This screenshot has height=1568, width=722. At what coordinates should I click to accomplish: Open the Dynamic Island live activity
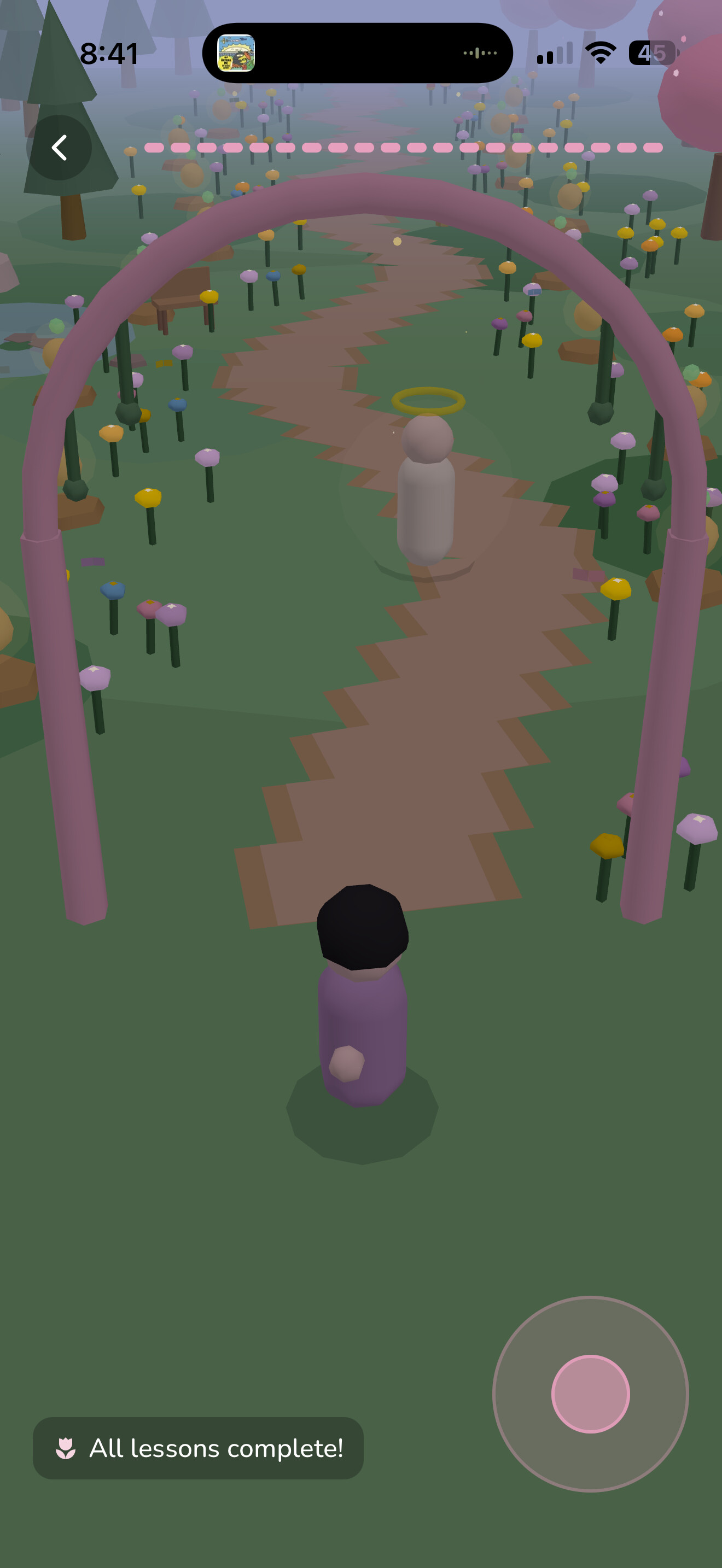pos(357,53)
